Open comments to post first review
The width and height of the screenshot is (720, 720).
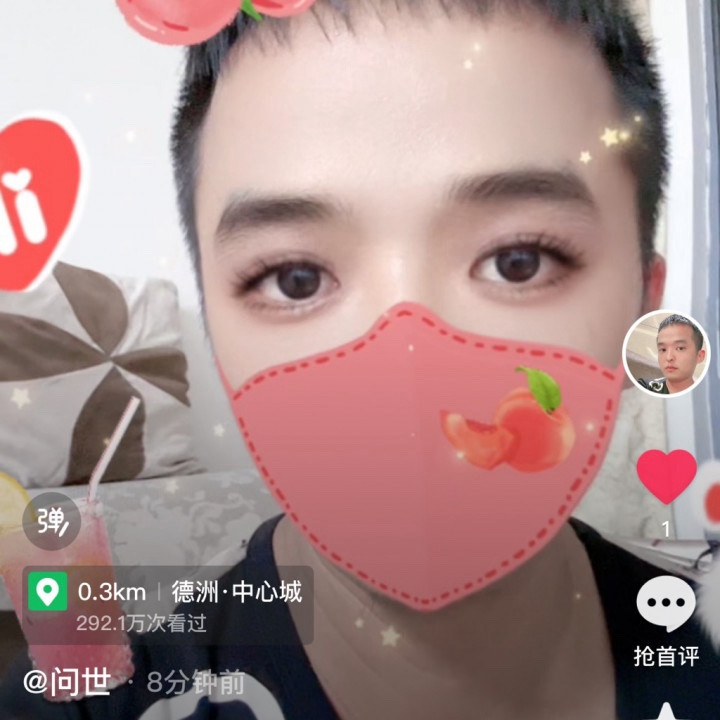click(666, 606)
